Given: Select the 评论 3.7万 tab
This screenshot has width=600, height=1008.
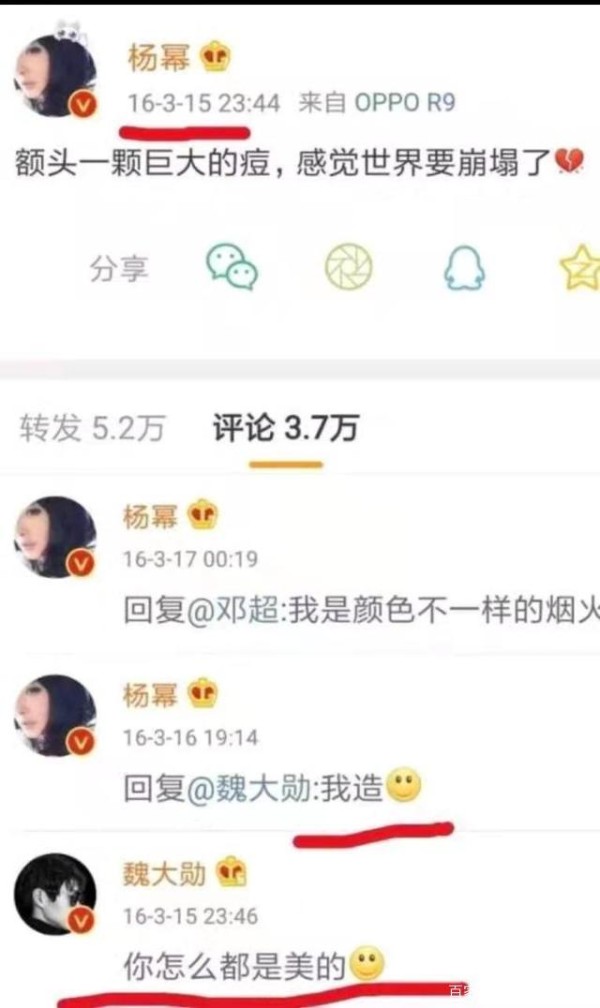Looking at the screenshot, I should 286,428.
